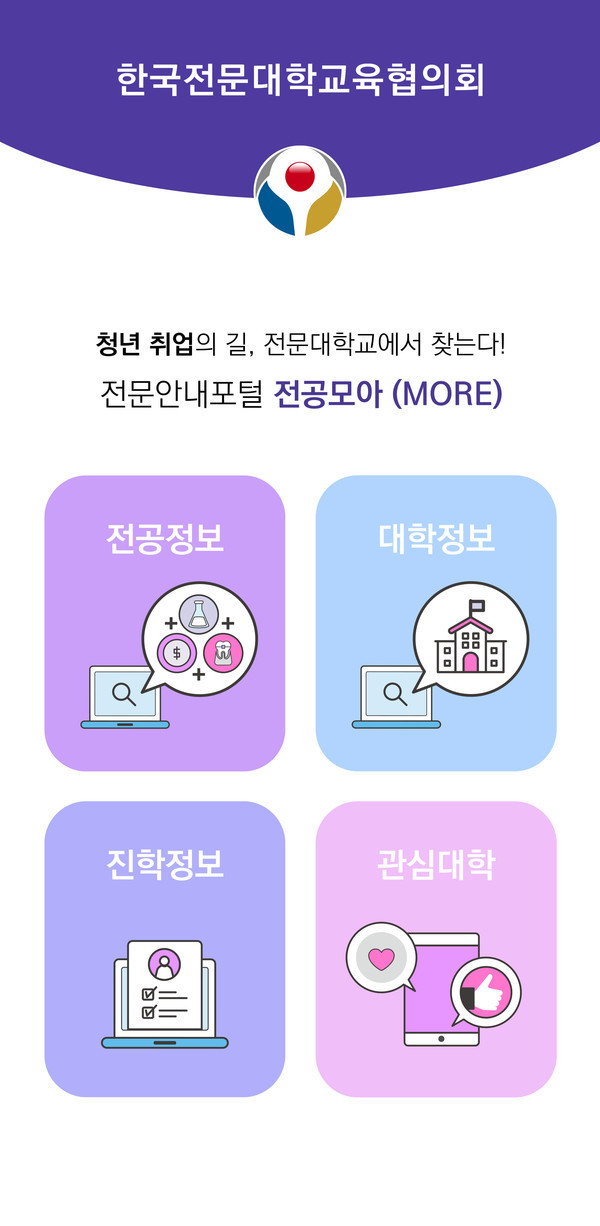This screenshot has height=1226, width=600.
Task: Go to the 진학정보 section
Action: (165, 948)
